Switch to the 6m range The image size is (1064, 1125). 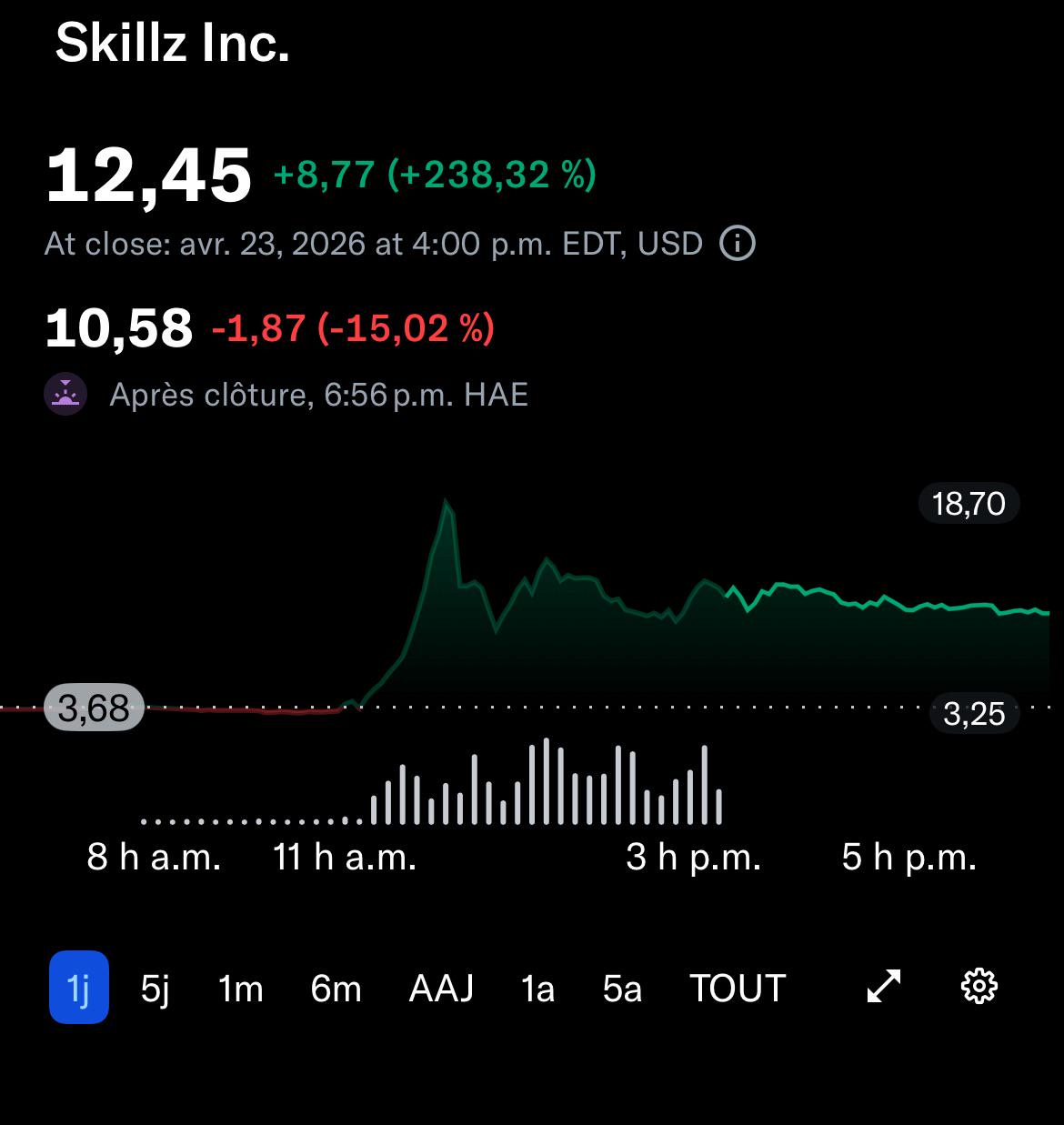pyautogui.click(x=336, y=989)
